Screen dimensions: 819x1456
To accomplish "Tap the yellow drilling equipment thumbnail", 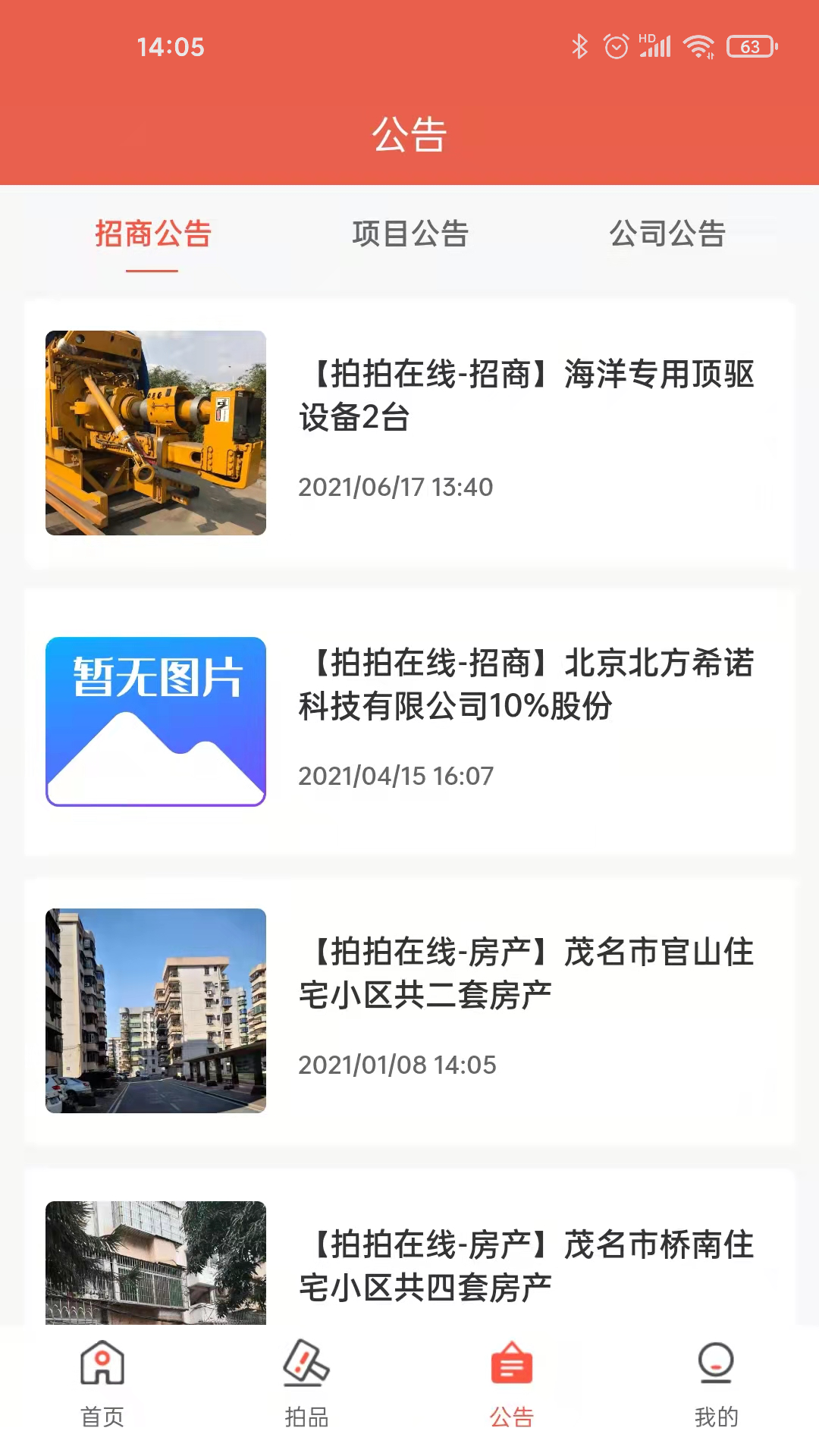I will [155, 428].
